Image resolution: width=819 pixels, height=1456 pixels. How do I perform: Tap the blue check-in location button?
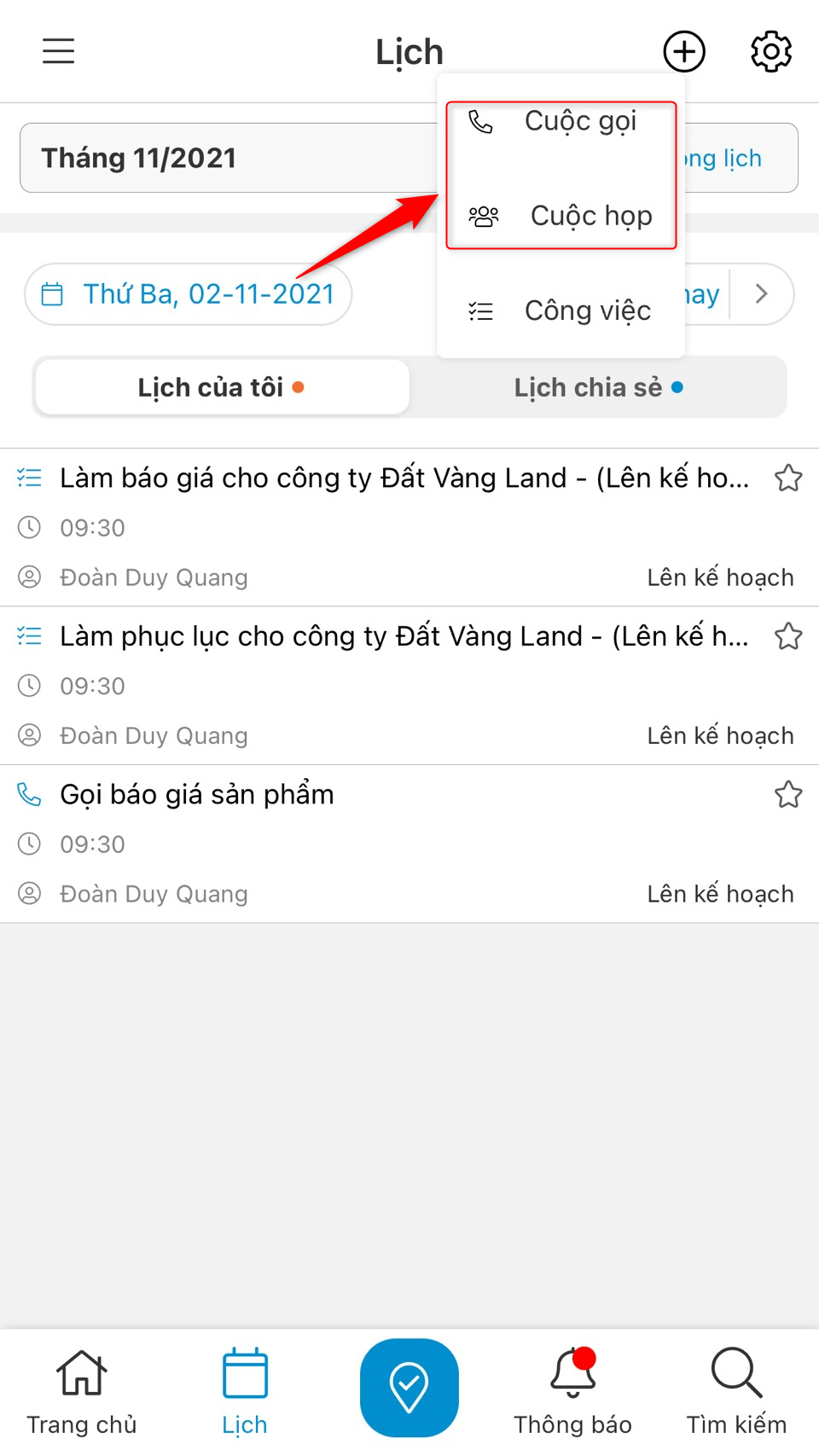coord(409,1388)
